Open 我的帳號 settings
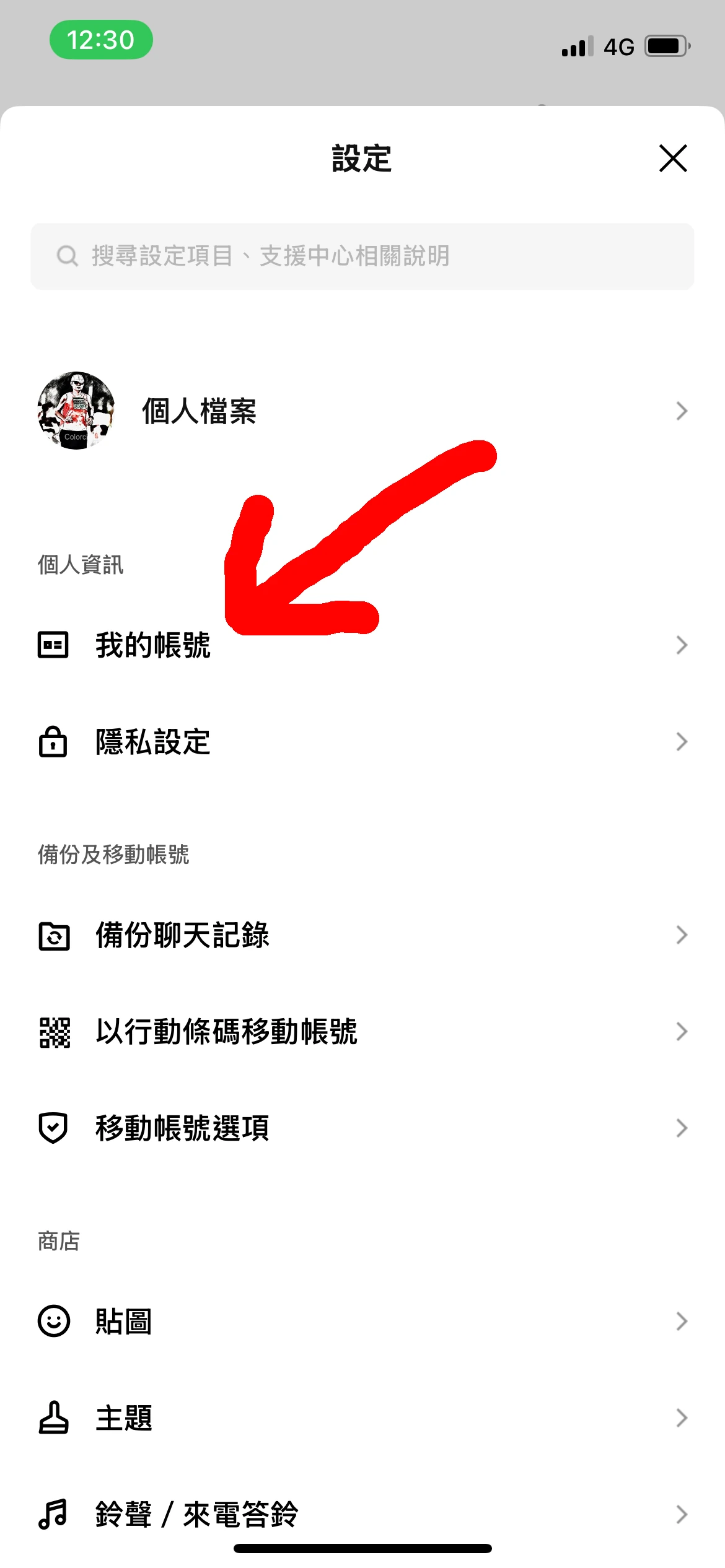 pos(362,645)
